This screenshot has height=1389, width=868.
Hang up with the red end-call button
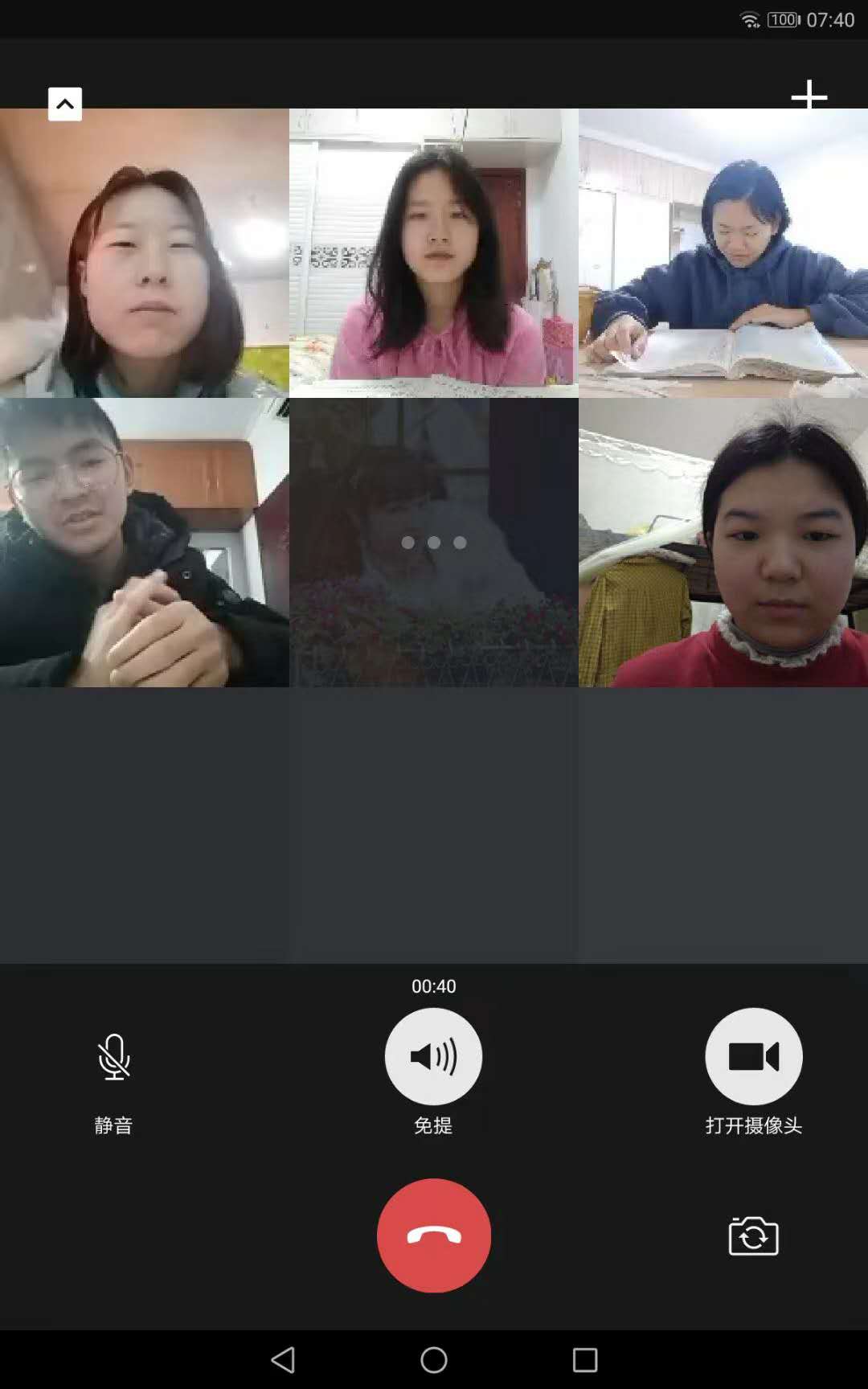(433, 1235)
